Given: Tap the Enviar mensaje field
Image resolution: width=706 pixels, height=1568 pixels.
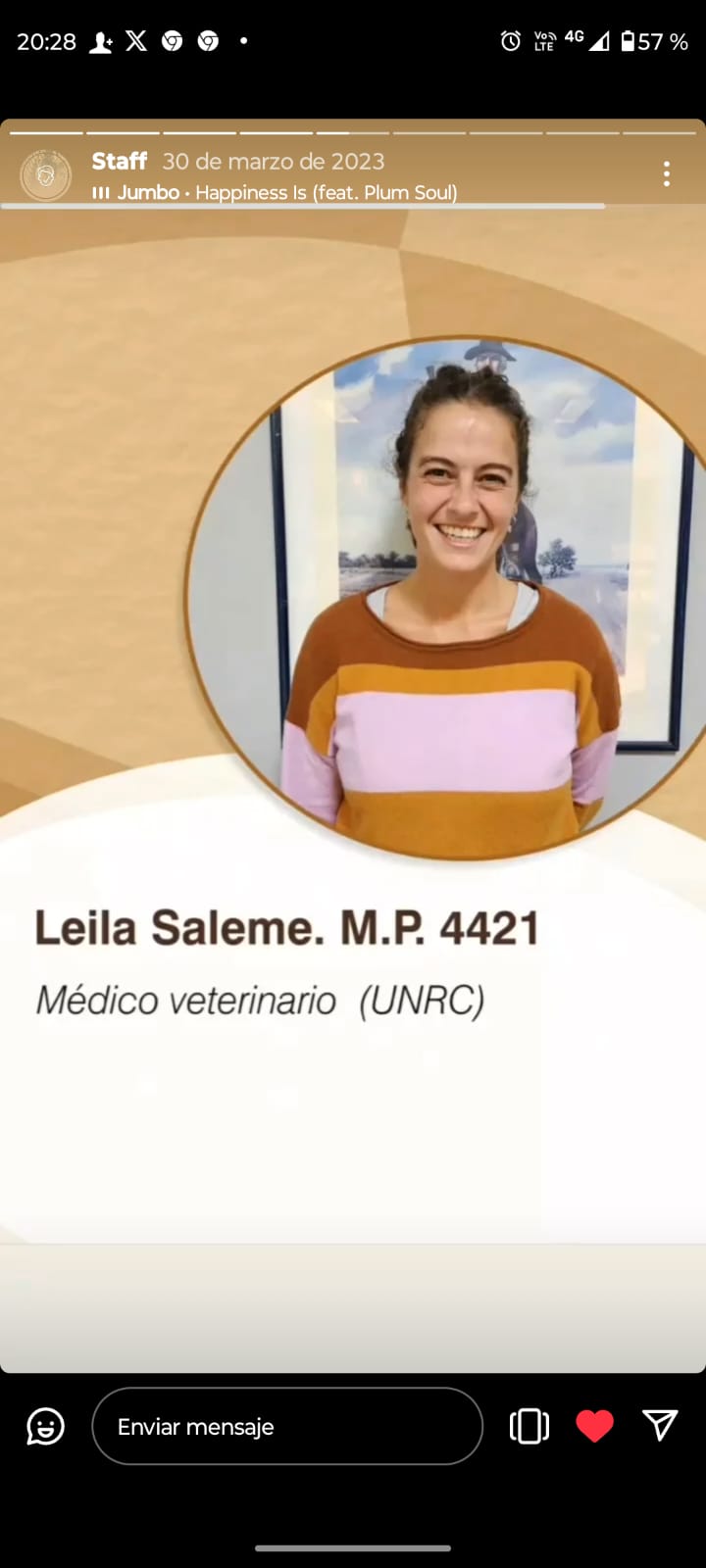Looking at the screenshot, I should pos(287,1427).
